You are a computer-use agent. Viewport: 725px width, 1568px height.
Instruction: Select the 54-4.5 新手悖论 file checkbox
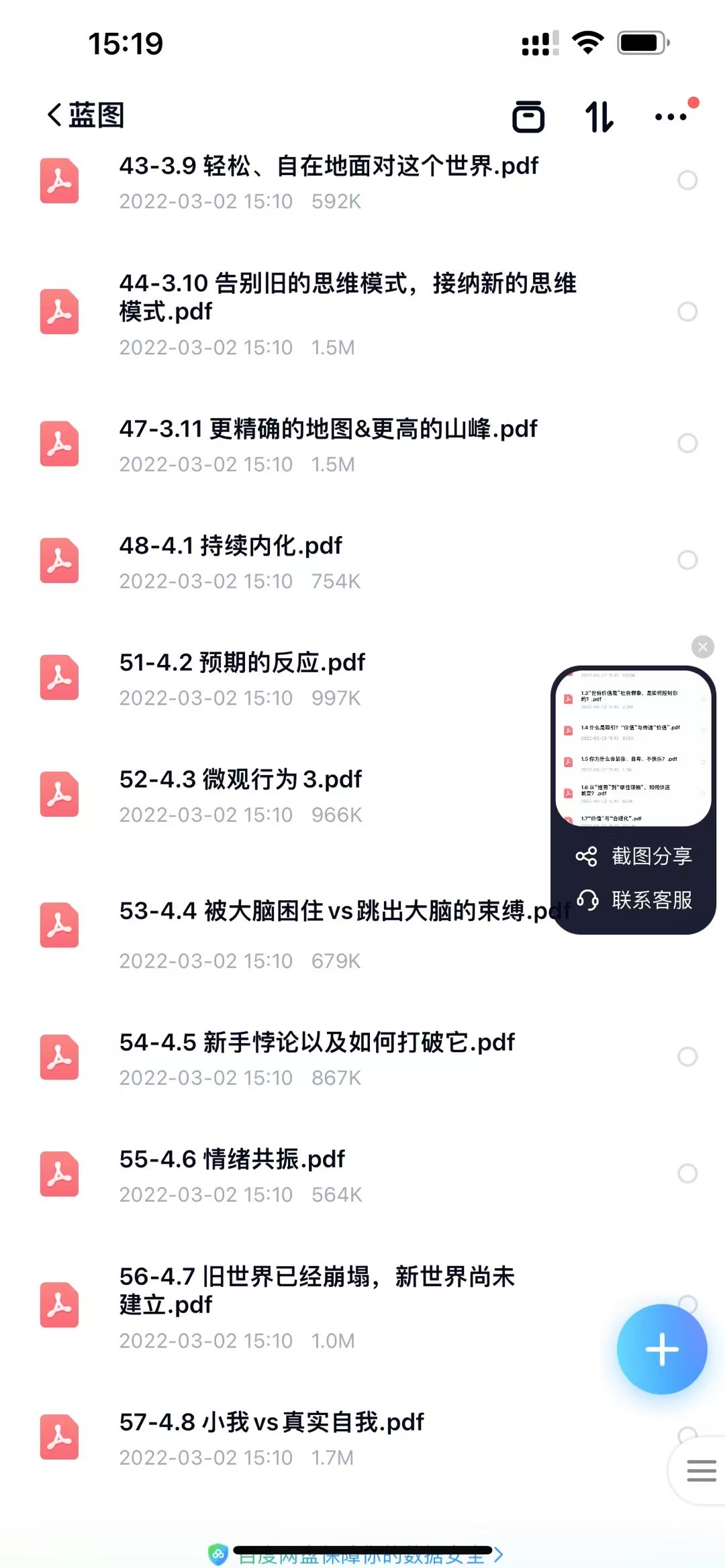click(x=687, y=1056)
